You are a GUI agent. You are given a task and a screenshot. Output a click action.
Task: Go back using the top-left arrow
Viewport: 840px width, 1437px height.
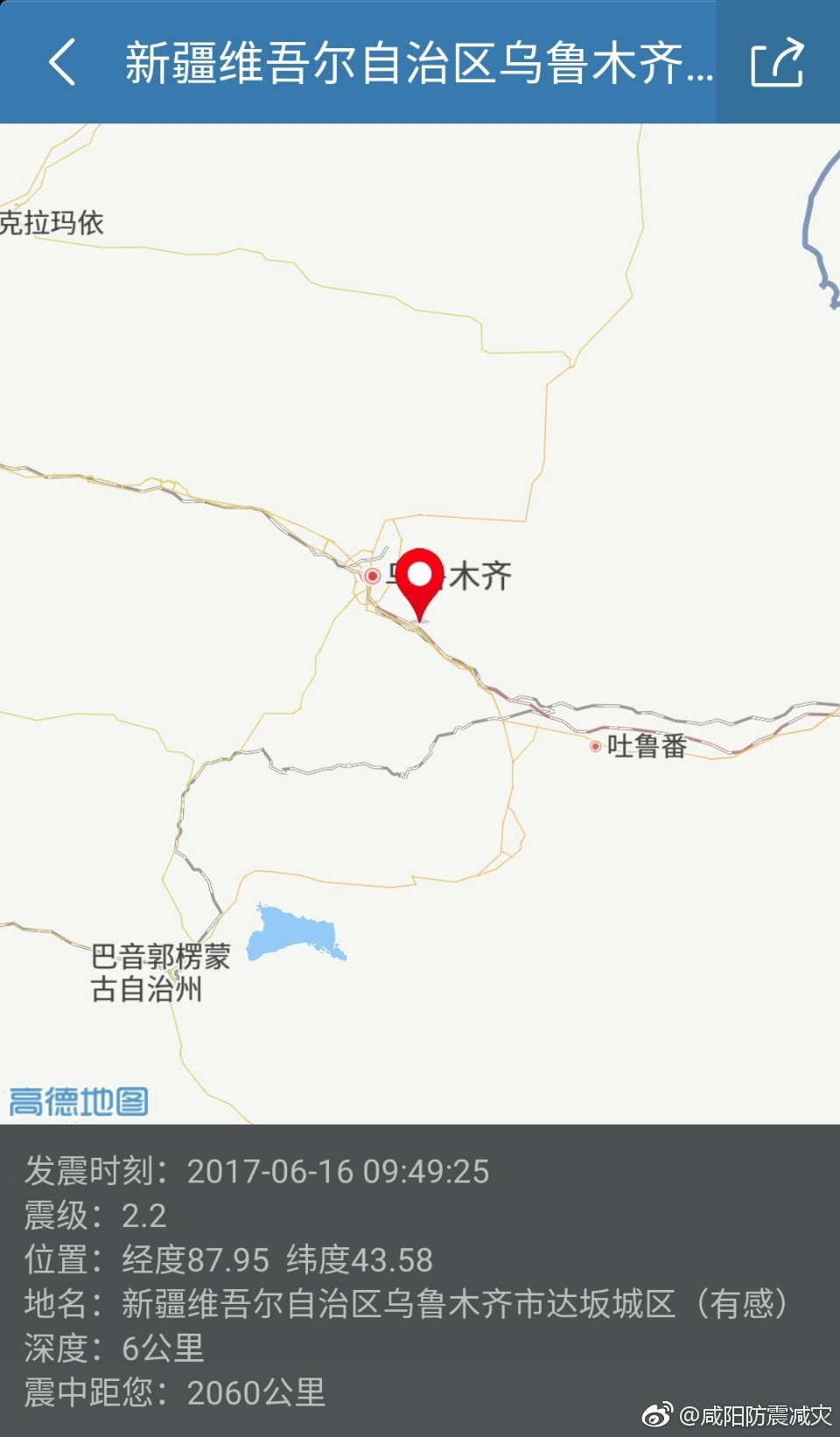point(62,62)
